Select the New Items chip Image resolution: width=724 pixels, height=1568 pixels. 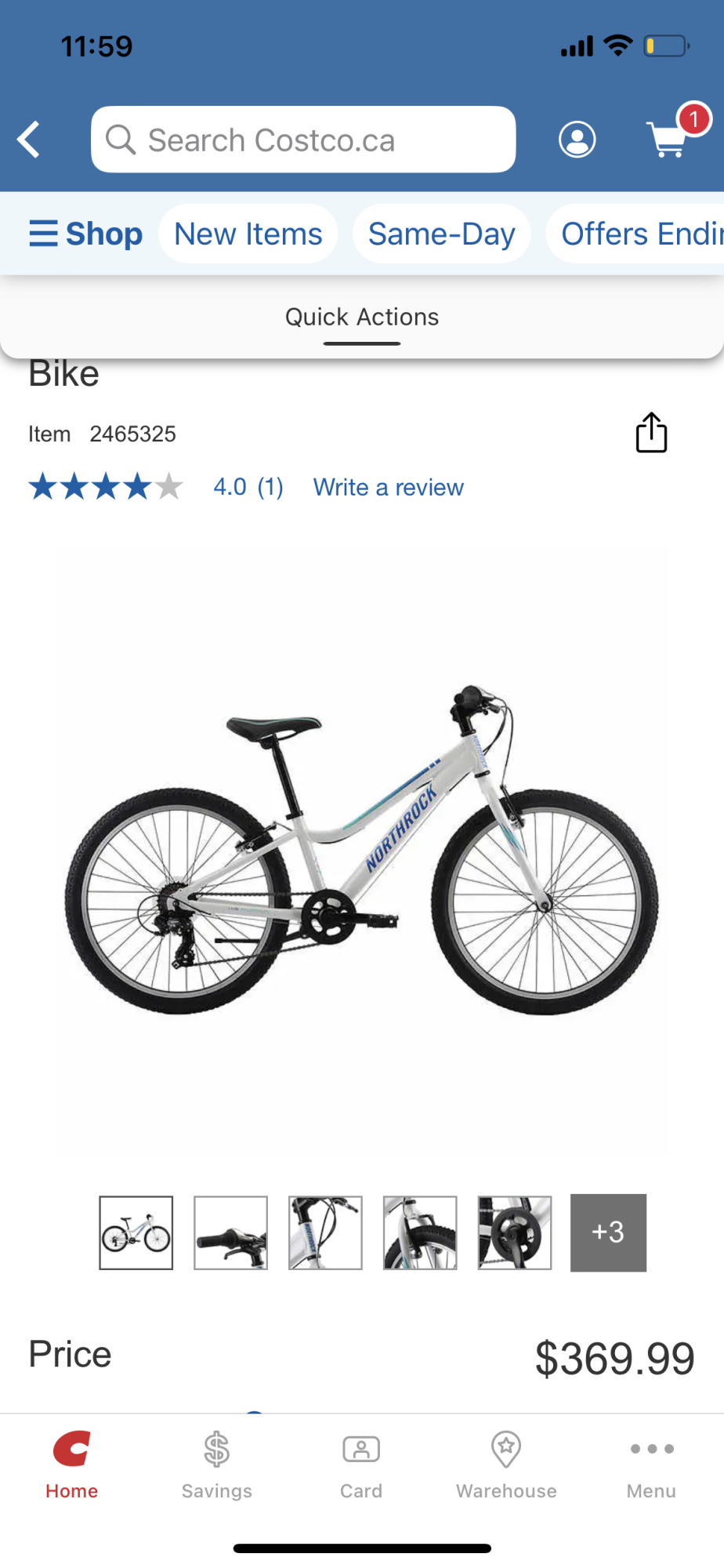[248, 234]
